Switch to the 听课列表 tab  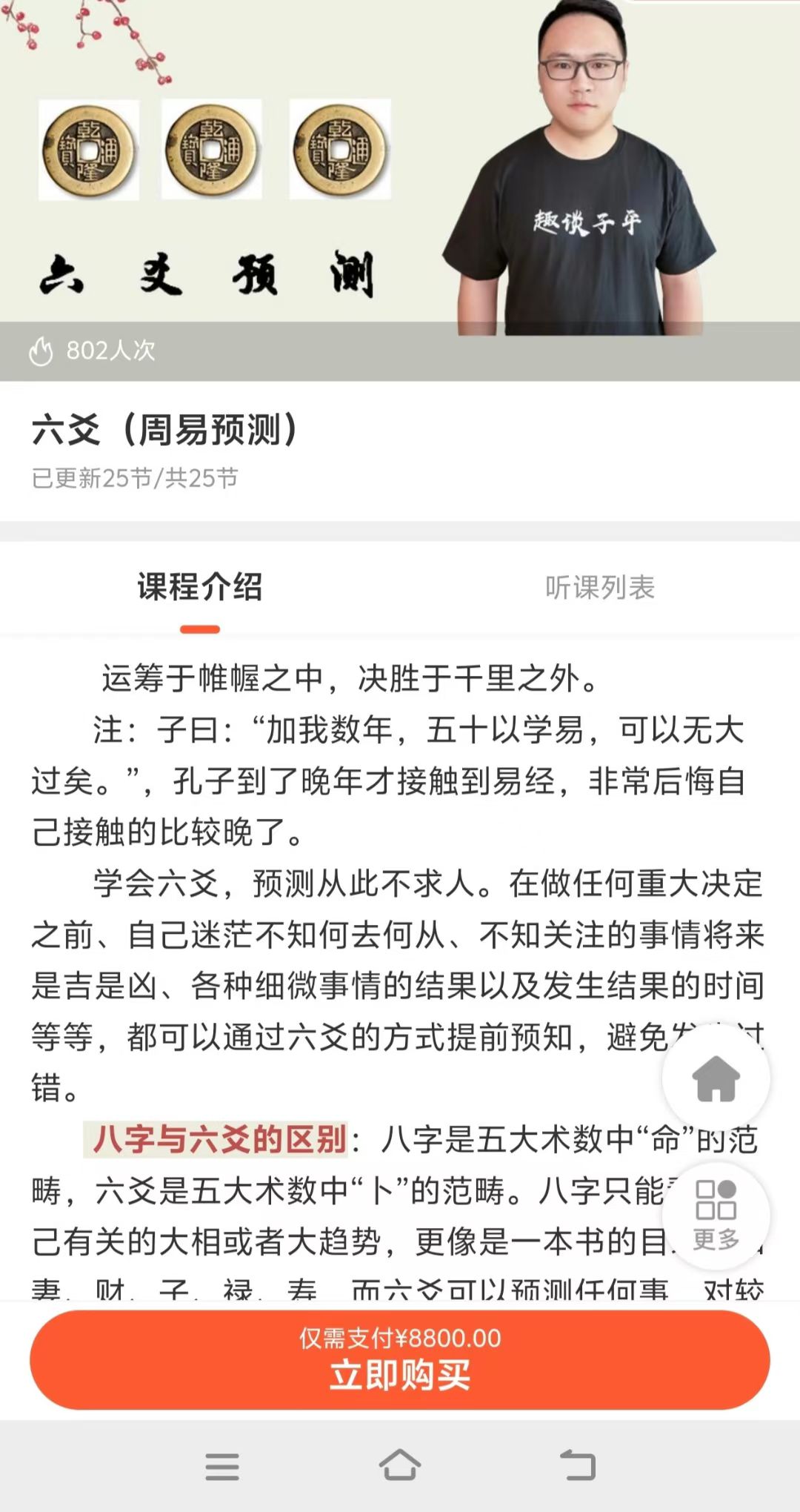599,588
